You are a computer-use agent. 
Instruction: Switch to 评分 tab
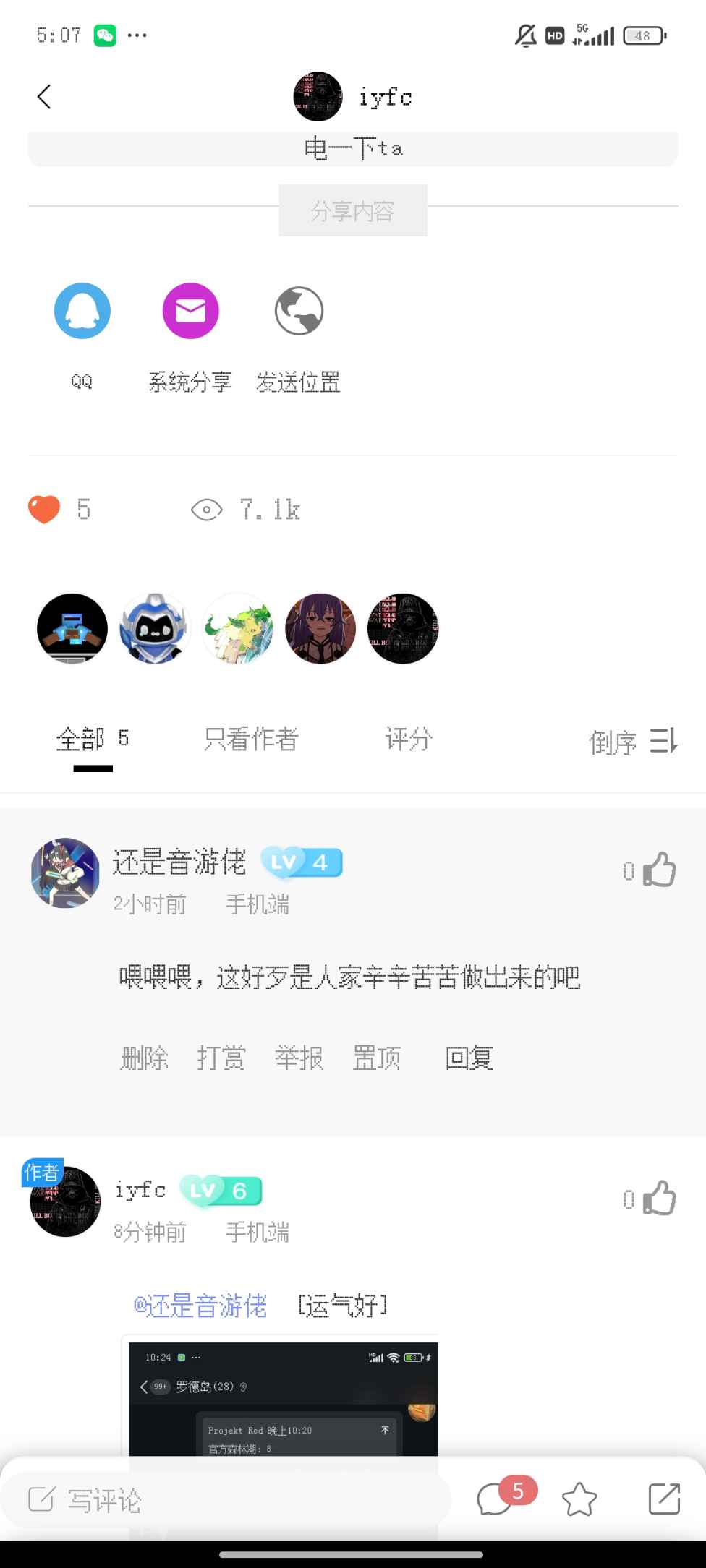click(x=409, y=740)
